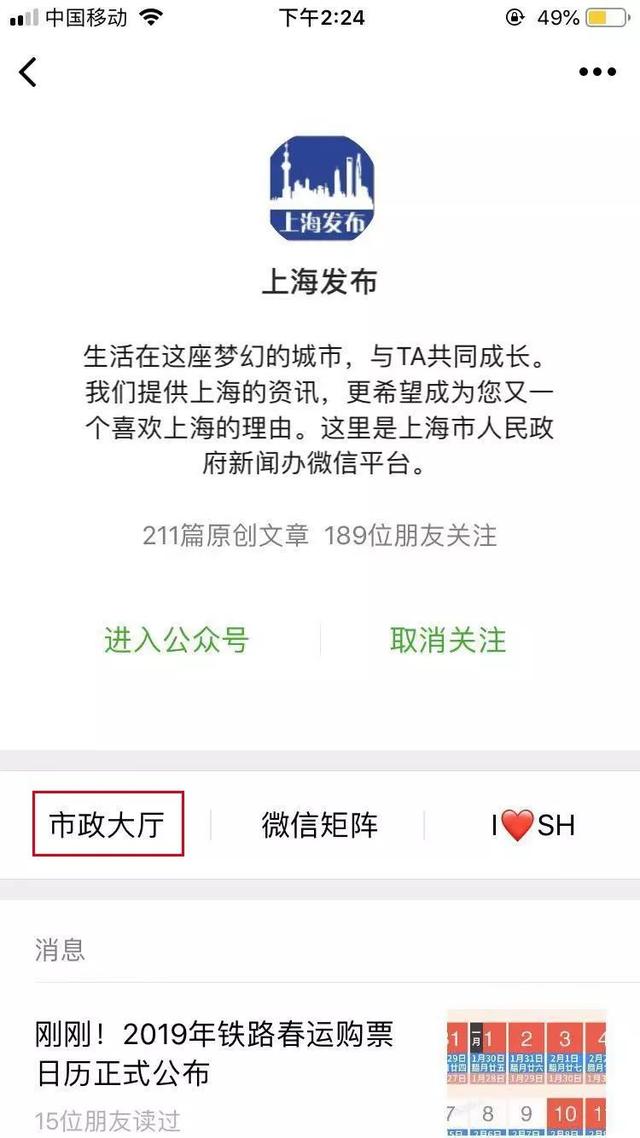
Task: Go back using the top-left arrow
Action: 28,71
